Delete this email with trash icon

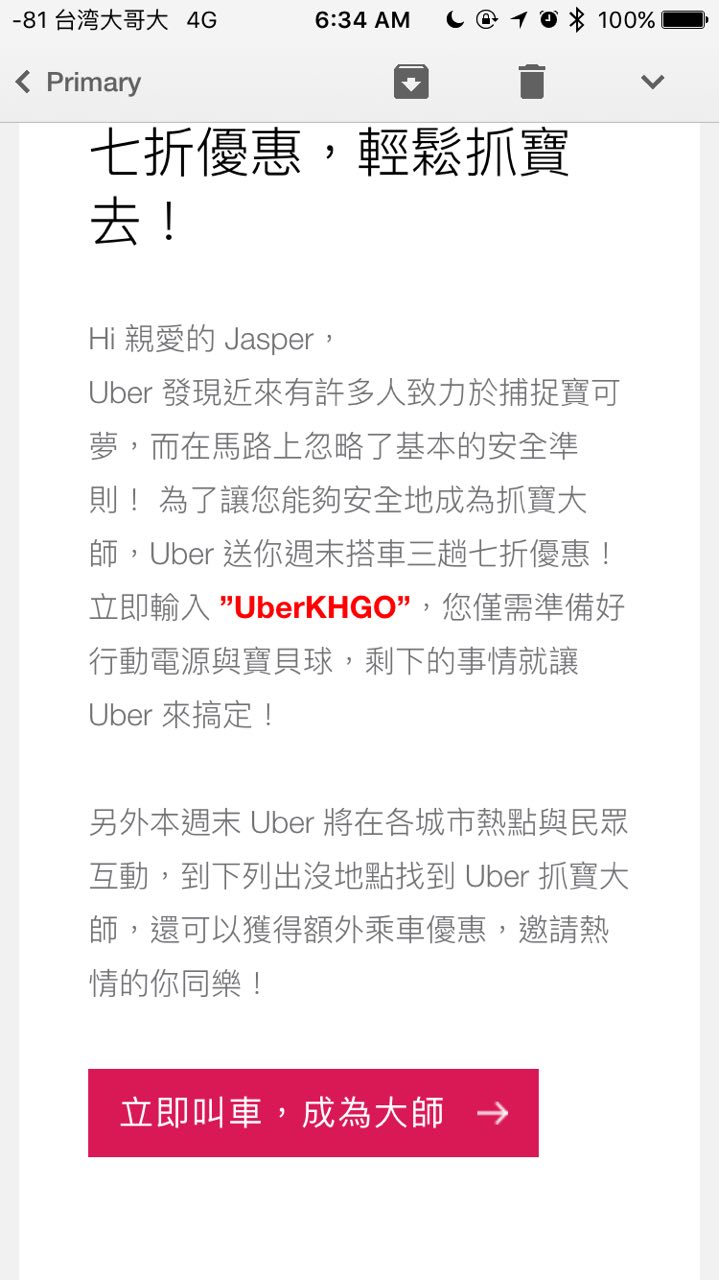(x=532, y=81)
